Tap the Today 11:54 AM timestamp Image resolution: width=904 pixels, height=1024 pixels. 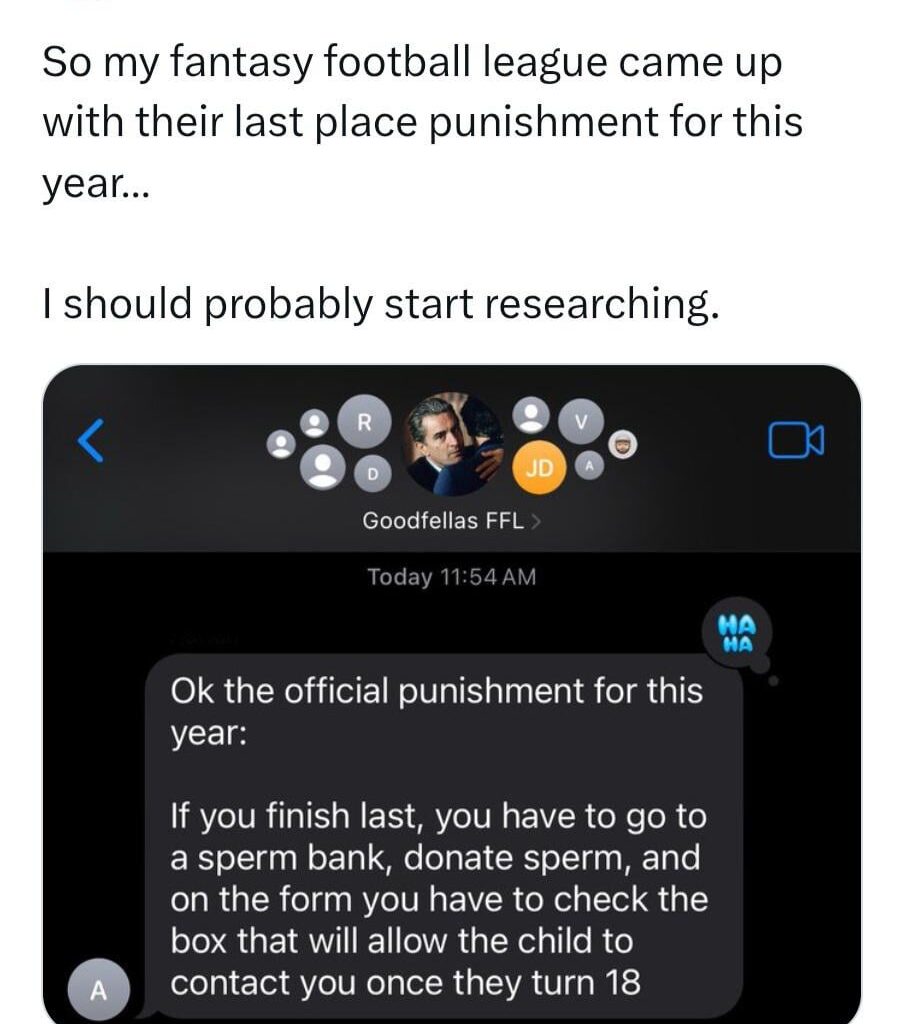[x=451, y=575]
